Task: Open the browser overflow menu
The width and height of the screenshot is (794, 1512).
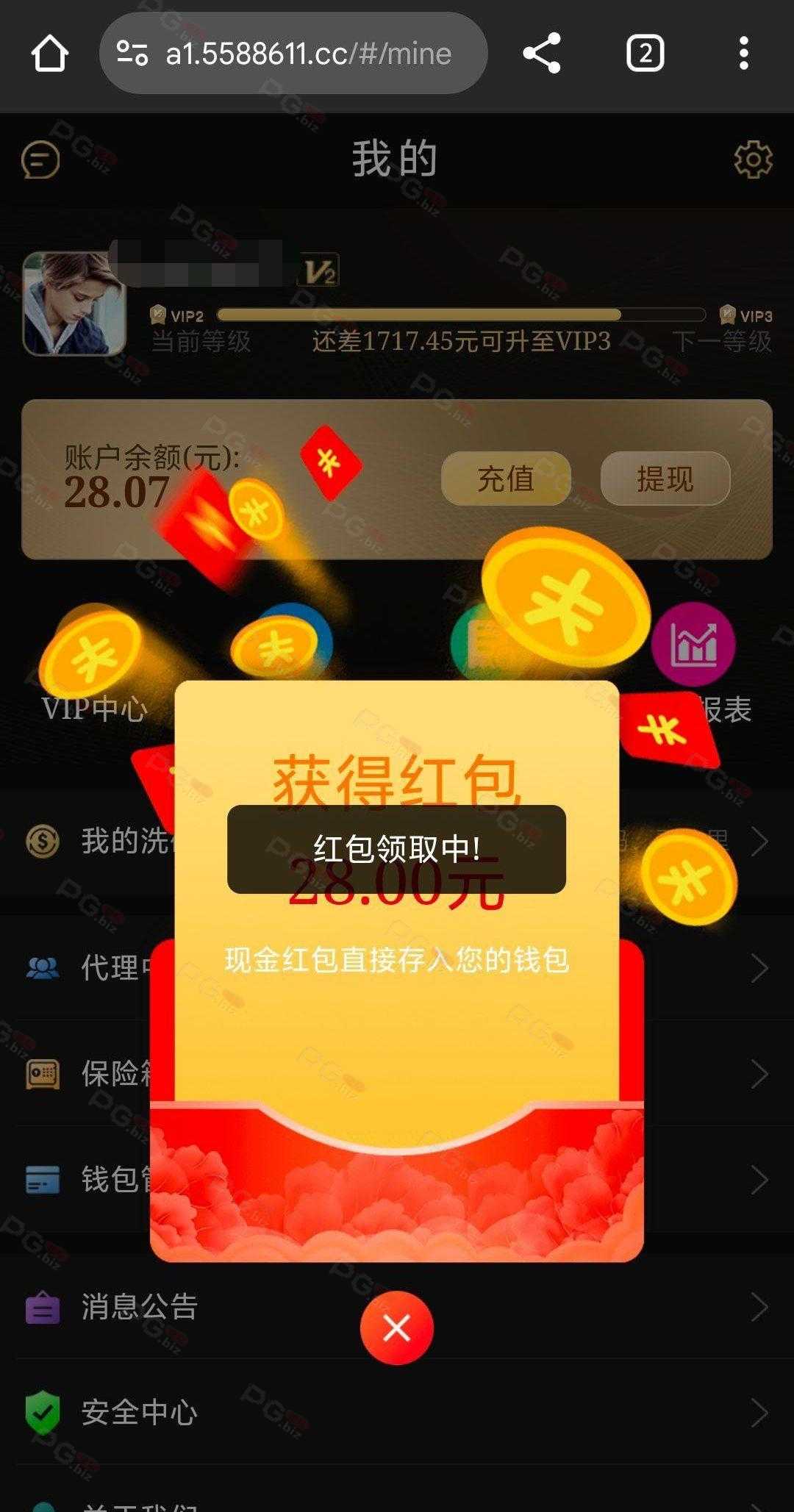Action: pos(743,54)
